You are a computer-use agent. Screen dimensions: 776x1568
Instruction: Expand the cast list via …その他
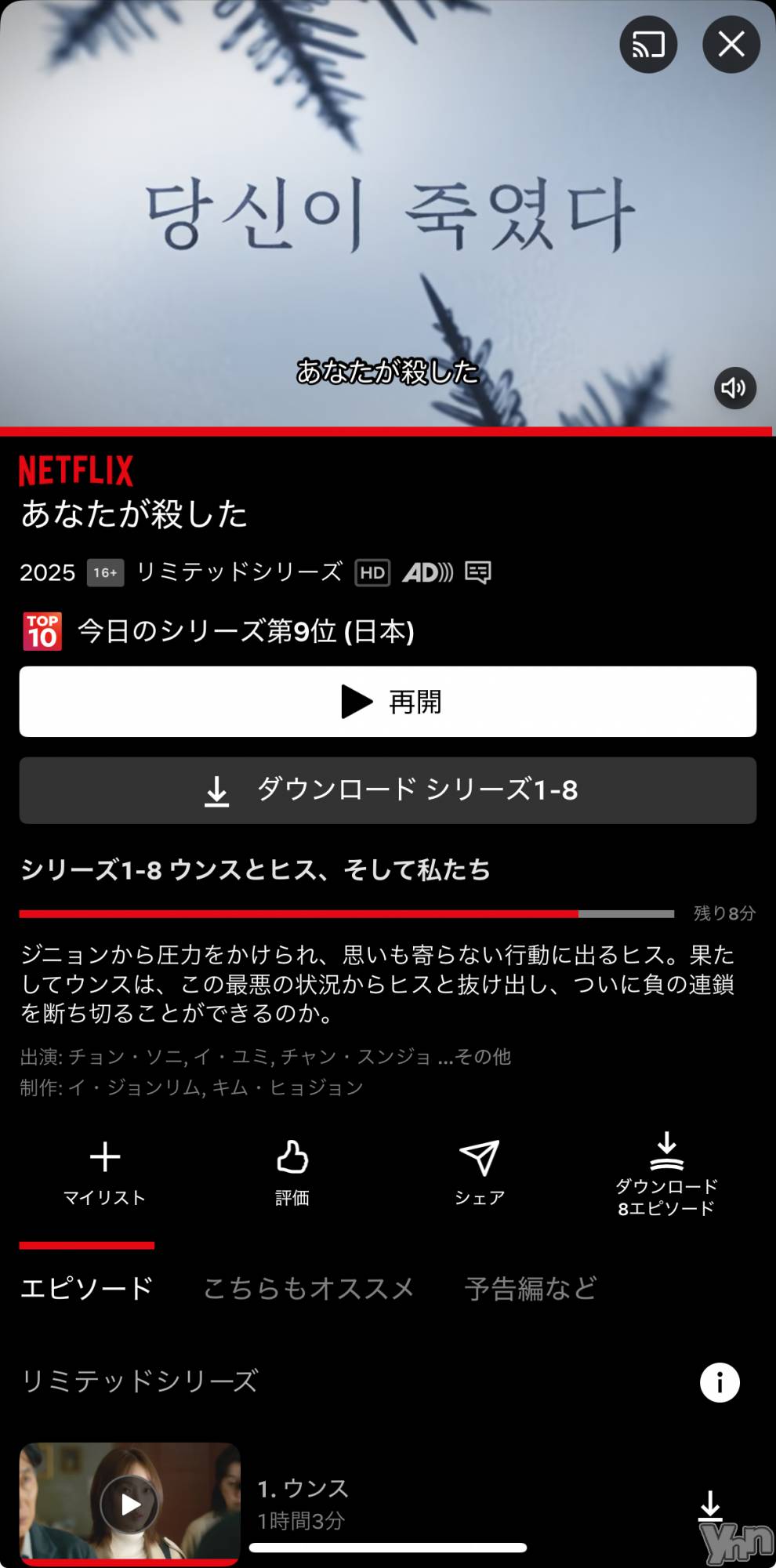475,1057
